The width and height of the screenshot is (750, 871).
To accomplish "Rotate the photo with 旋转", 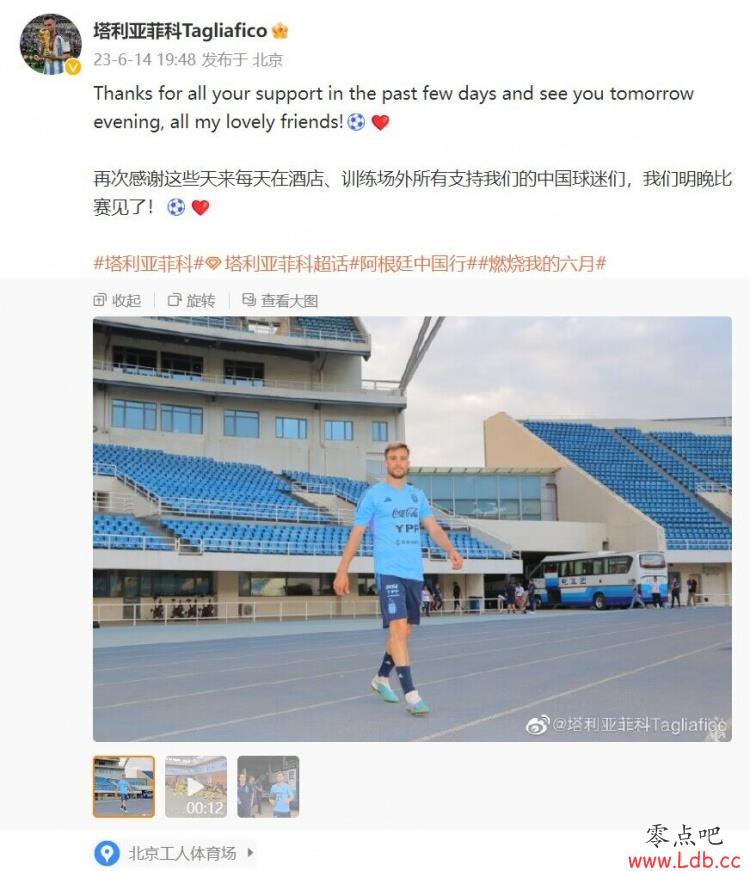I will [191, 300].
